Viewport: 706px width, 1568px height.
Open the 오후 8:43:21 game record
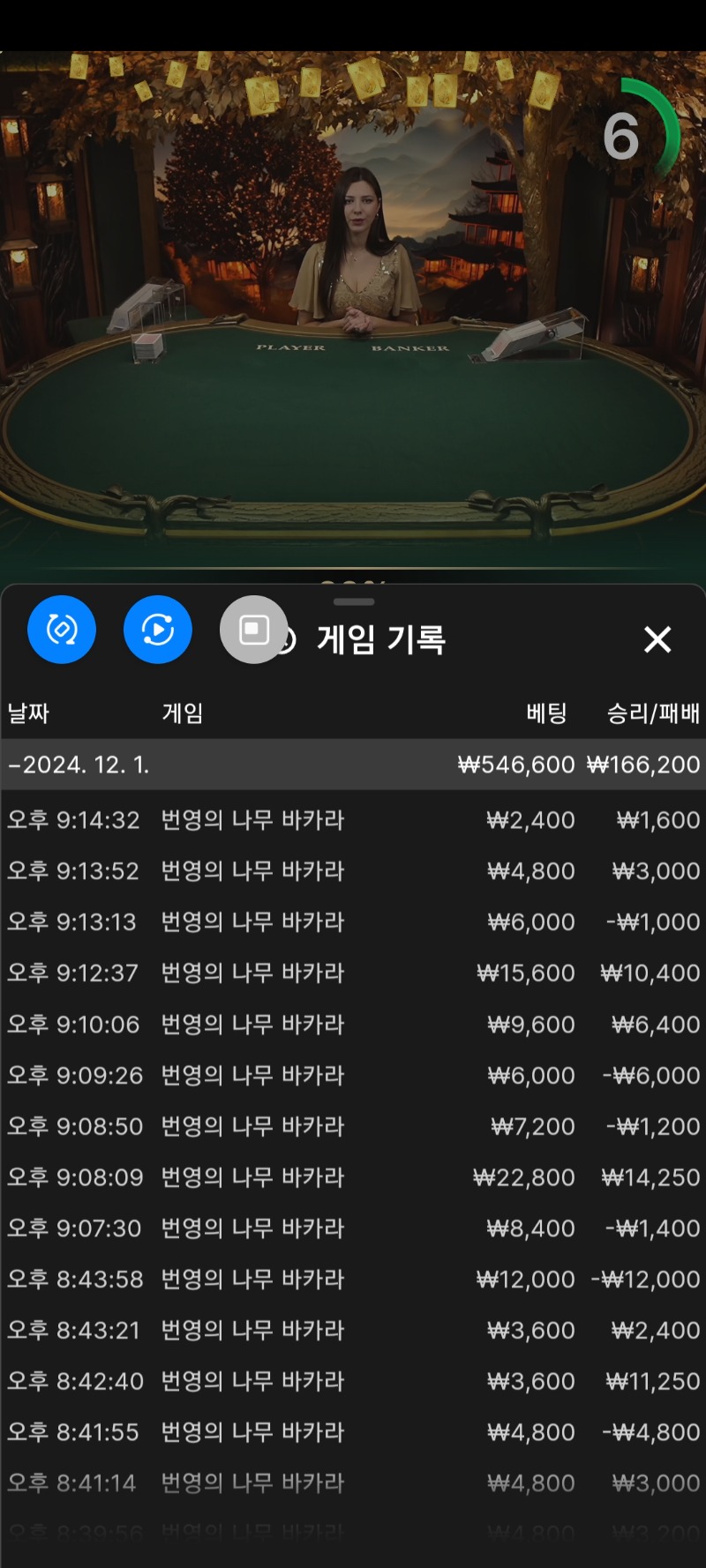point(353,1331)
